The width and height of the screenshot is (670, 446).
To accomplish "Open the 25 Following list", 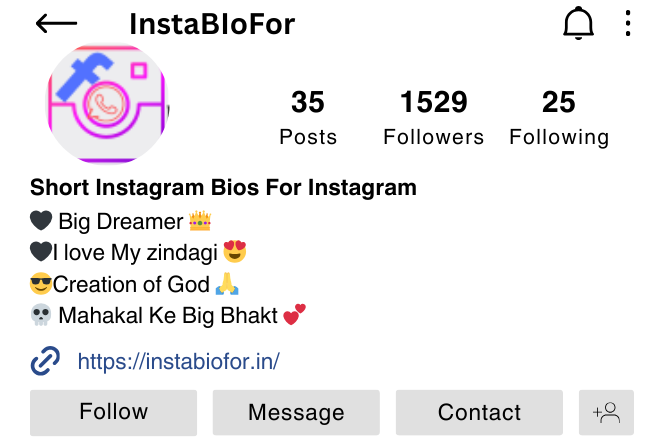I will (x=558, y=118).
